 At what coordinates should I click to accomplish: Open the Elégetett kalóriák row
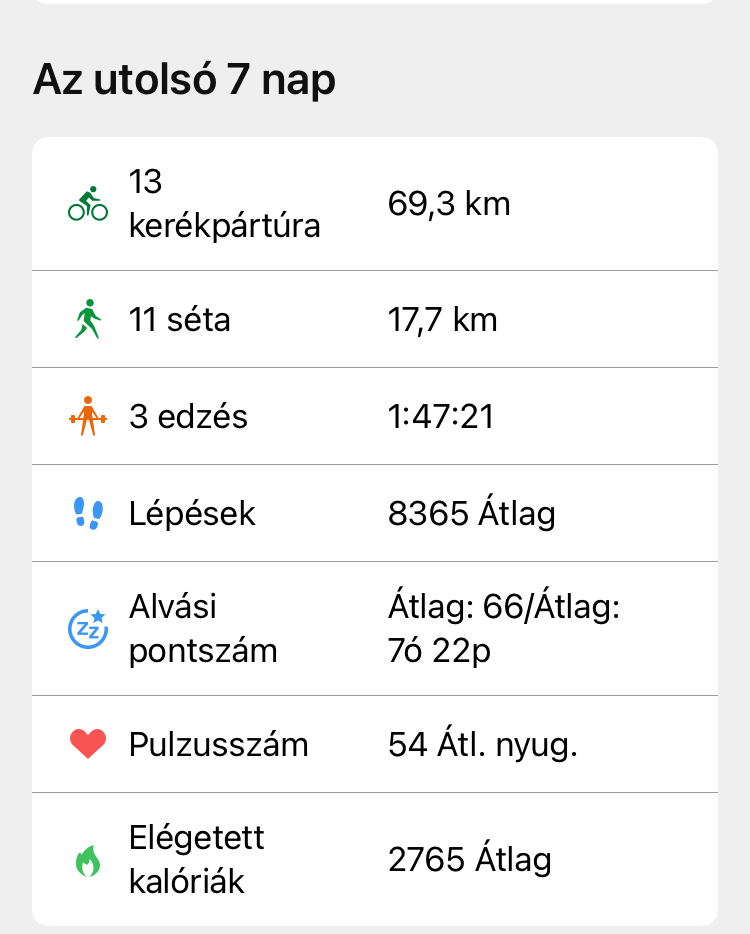tap(375, 860)
